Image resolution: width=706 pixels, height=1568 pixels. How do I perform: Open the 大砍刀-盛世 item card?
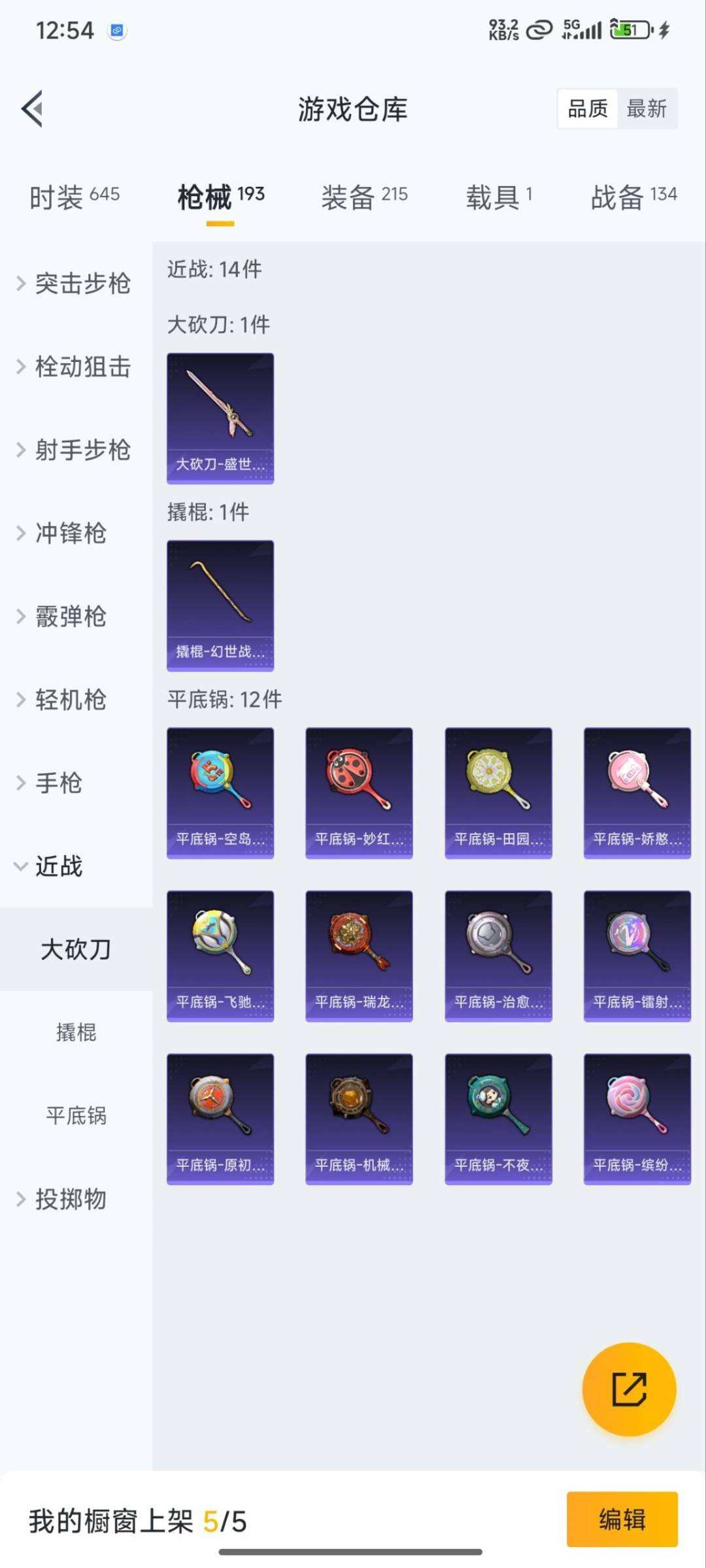coord(220,418)
